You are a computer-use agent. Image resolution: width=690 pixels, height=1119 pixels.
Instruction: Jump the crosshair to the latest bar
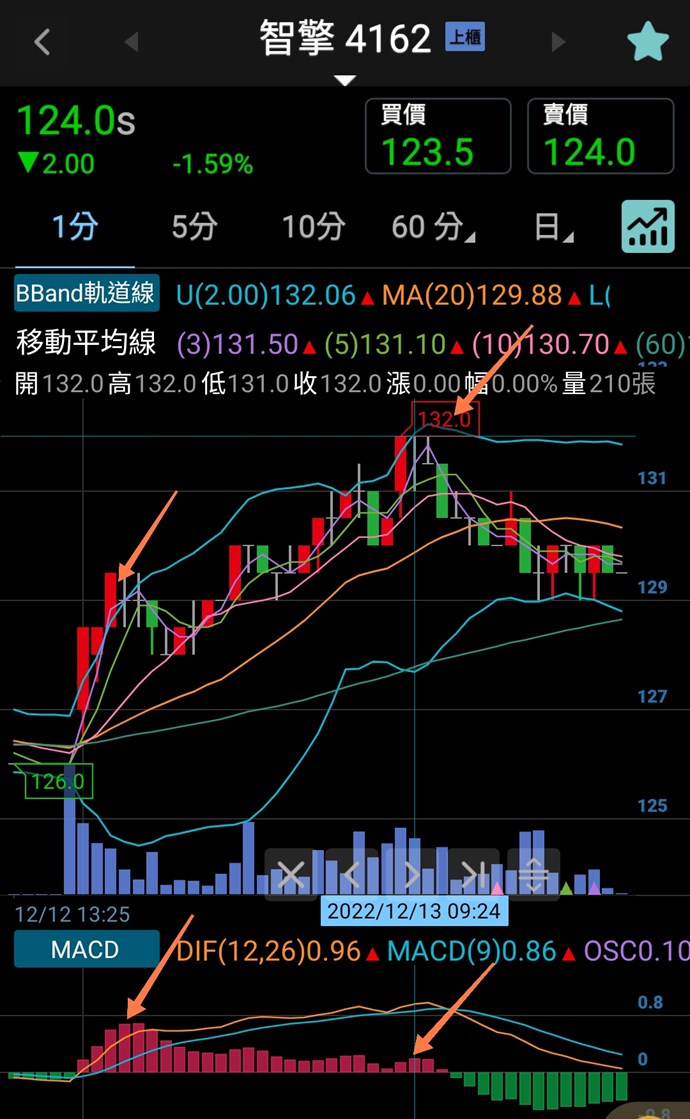473,876
